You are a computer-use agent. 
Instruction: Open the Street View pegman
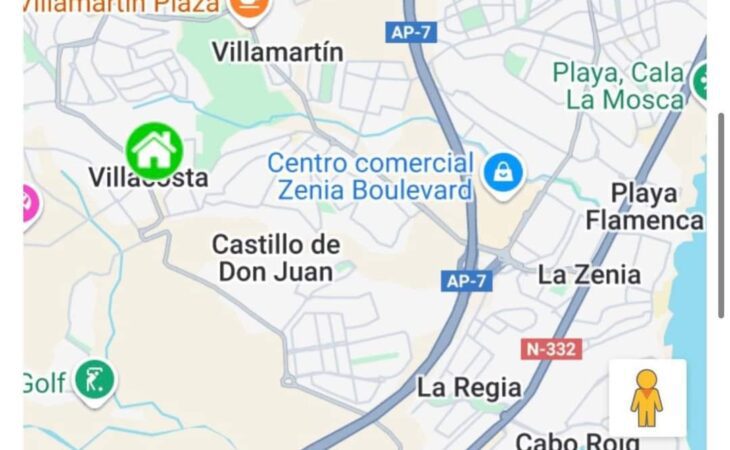point(647,398)
